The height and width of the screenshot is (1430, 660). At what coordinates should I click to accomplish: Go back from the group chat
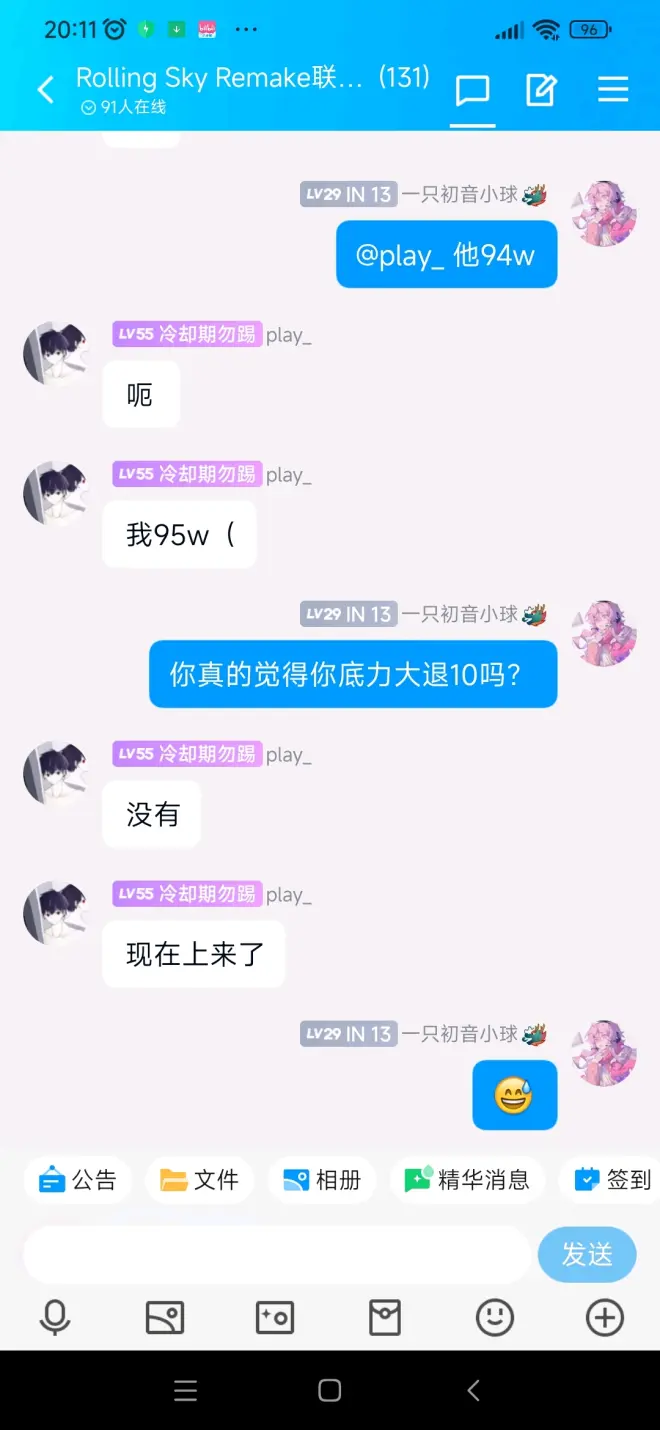[46, 90]
